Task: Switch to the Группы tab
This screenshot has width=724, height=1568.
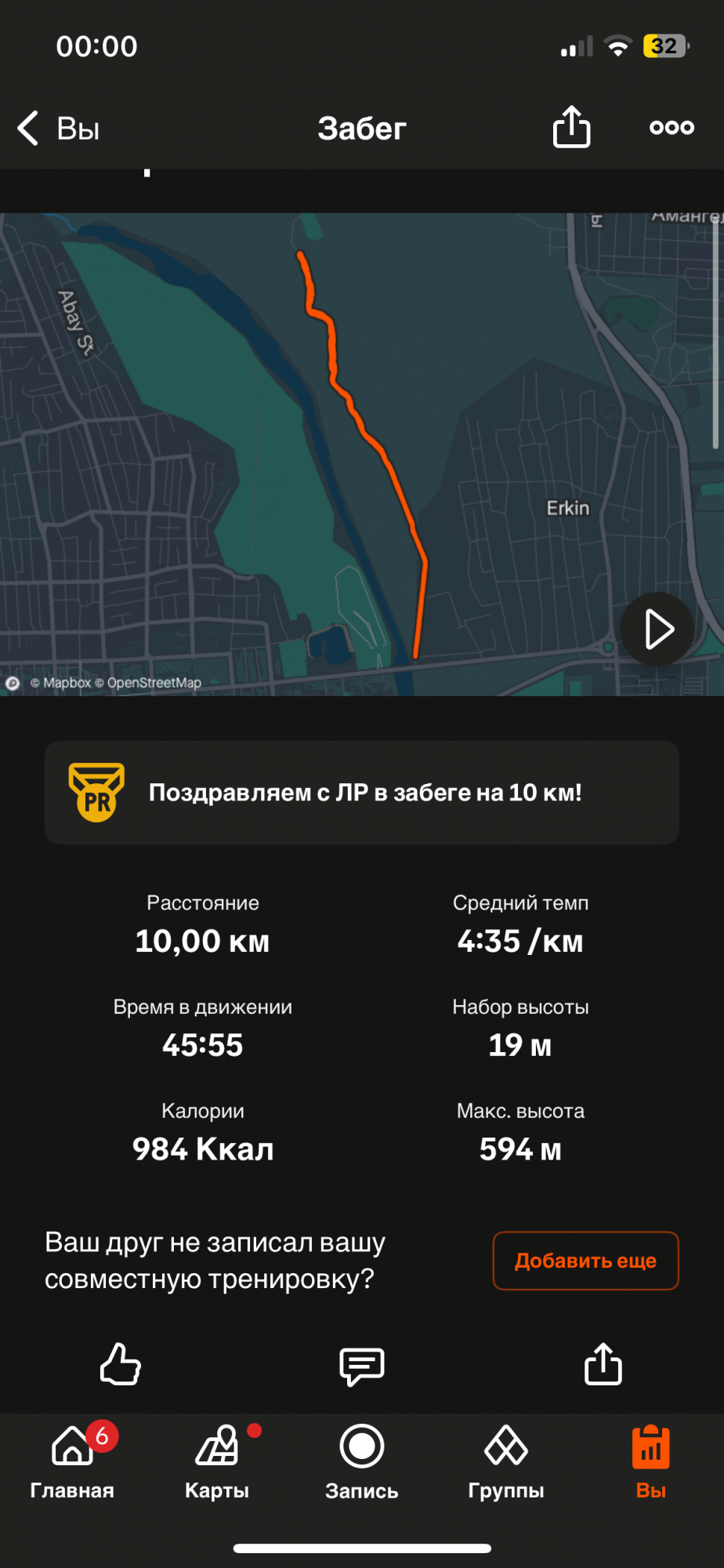Action: click(x=506, y=1461)
